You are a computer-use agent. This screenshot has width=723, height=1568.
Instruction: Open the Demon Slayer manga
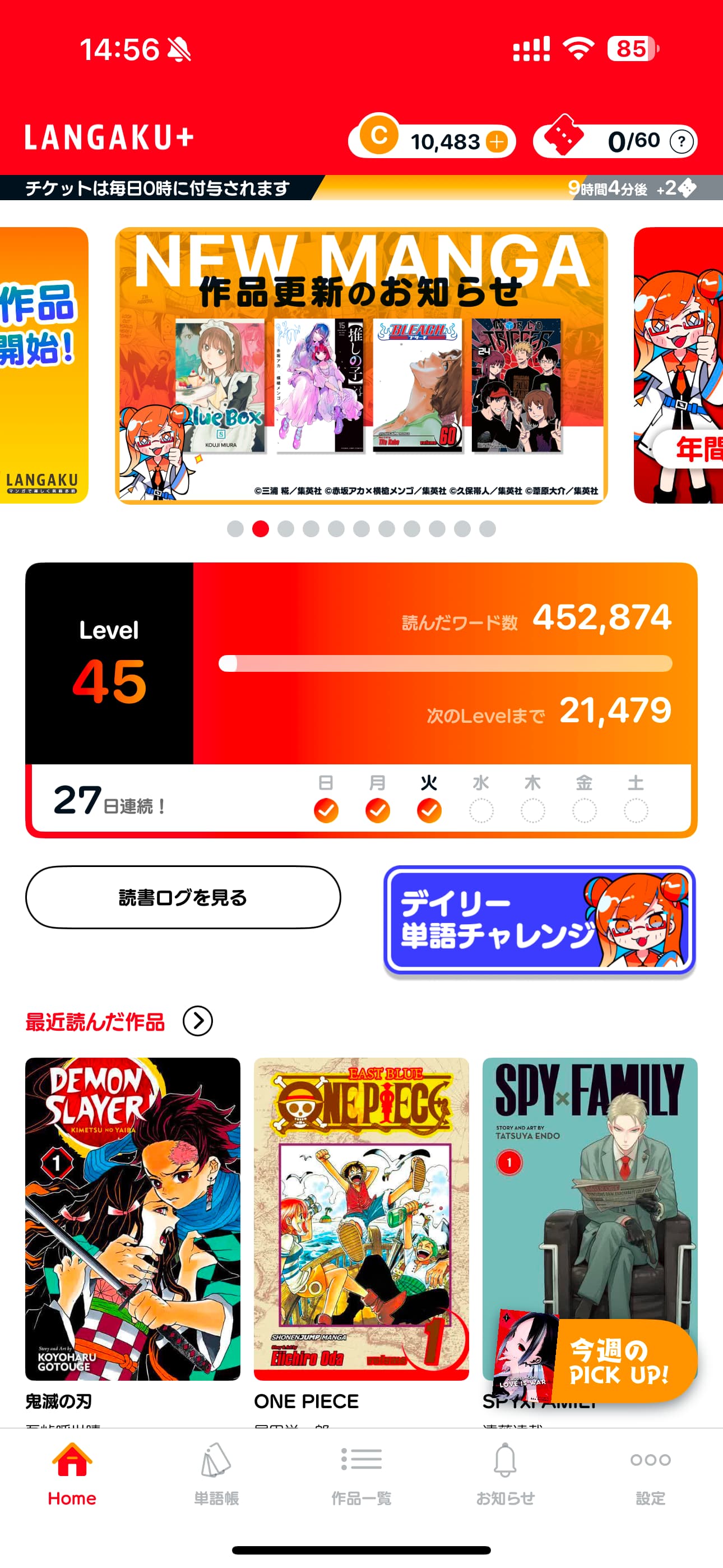tap(133, 1219)
